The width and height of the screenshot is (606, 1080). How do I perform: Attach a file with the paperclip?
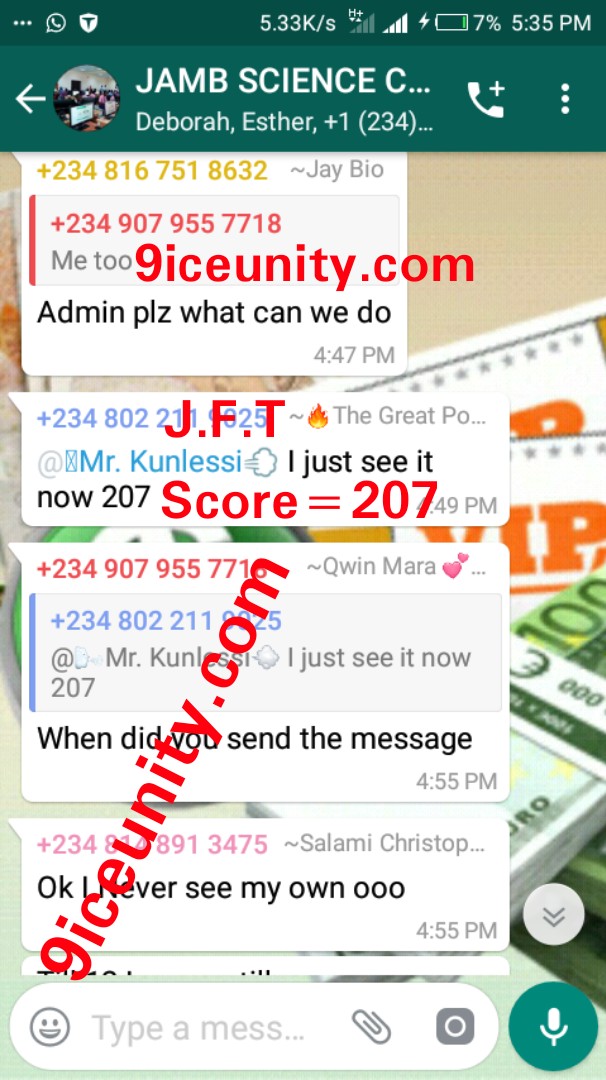pos(371,1026)
